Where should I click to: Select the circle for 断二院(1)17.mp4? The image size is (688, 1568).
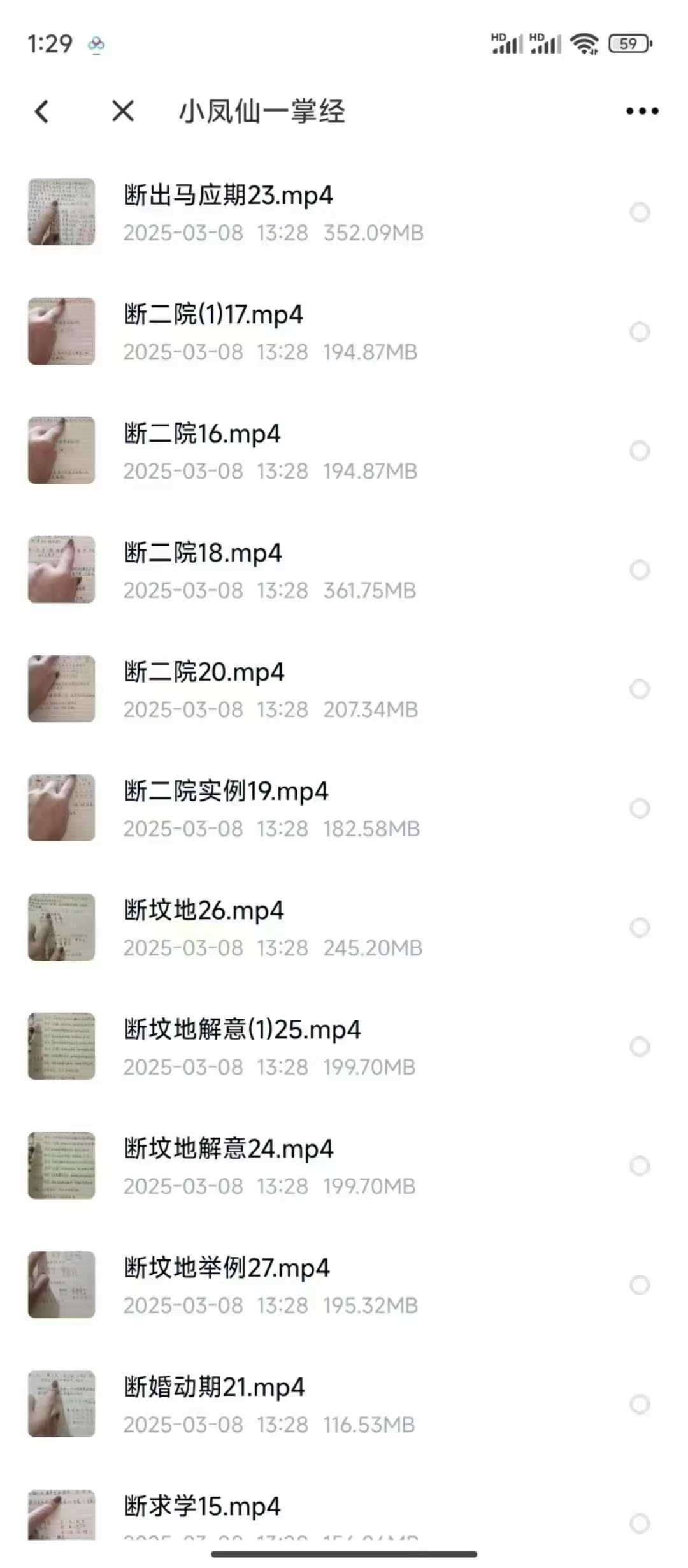640,331
